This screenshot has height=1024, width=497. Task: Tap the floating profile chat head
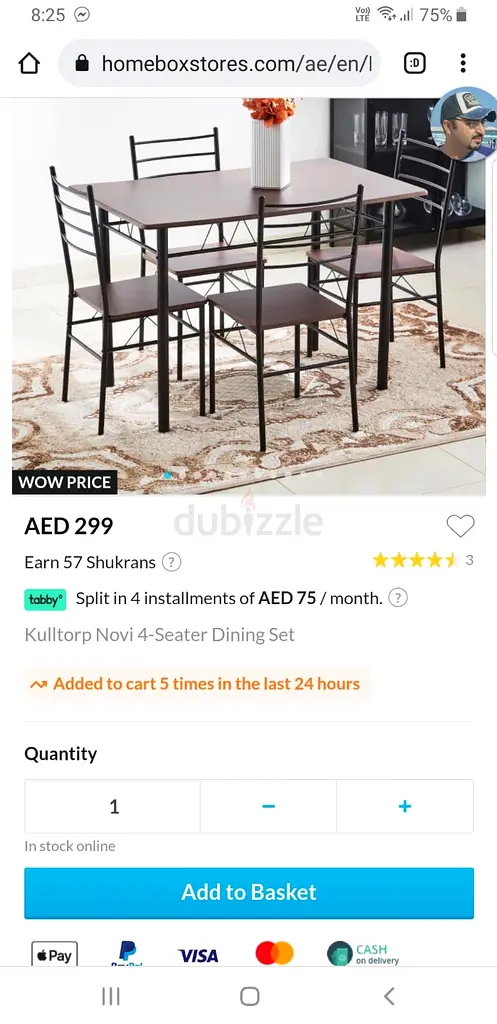(x=465, y=124)
